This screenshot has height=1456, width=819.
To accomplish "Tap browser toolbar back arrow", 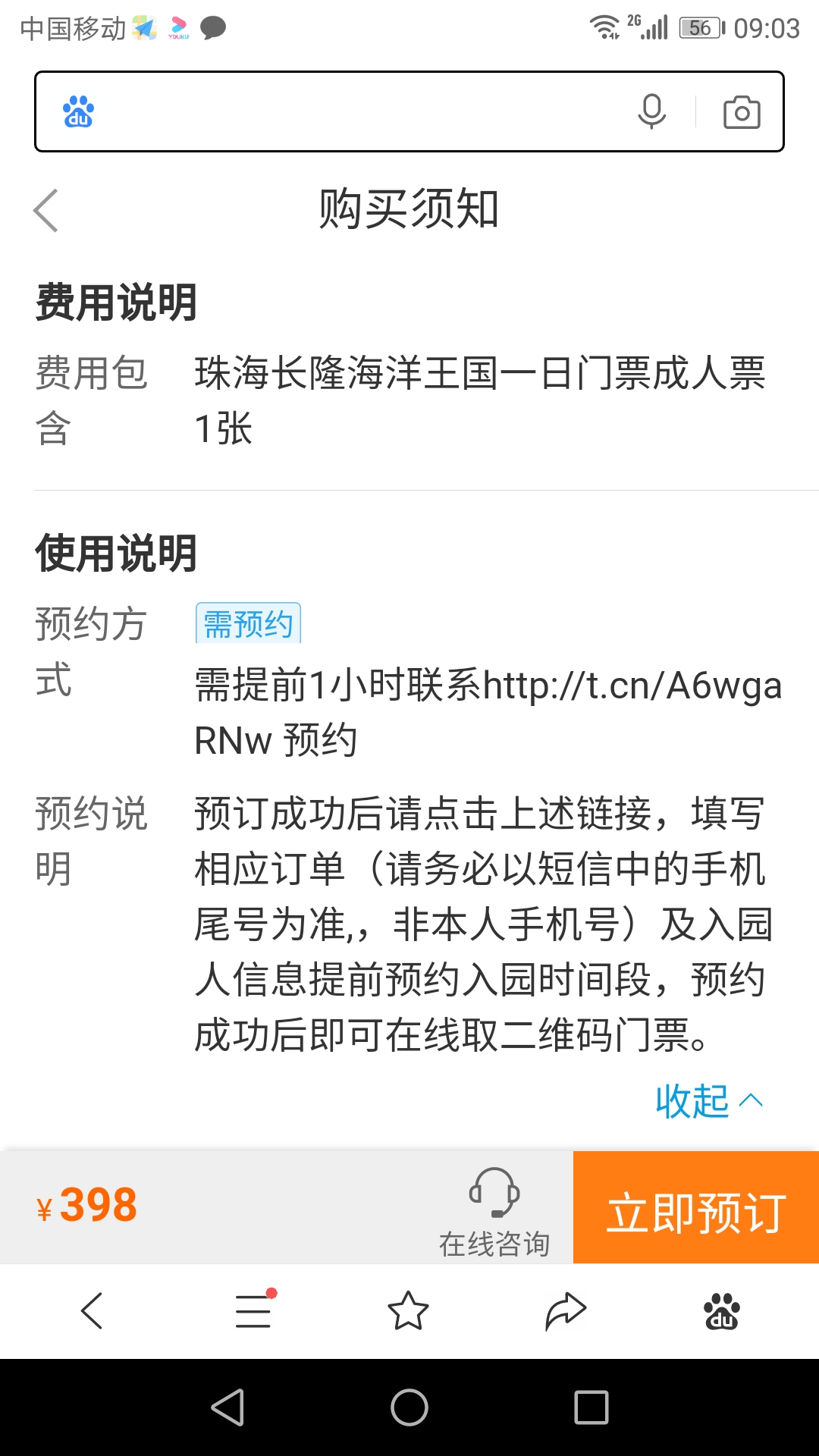I will pos(92,1310).
